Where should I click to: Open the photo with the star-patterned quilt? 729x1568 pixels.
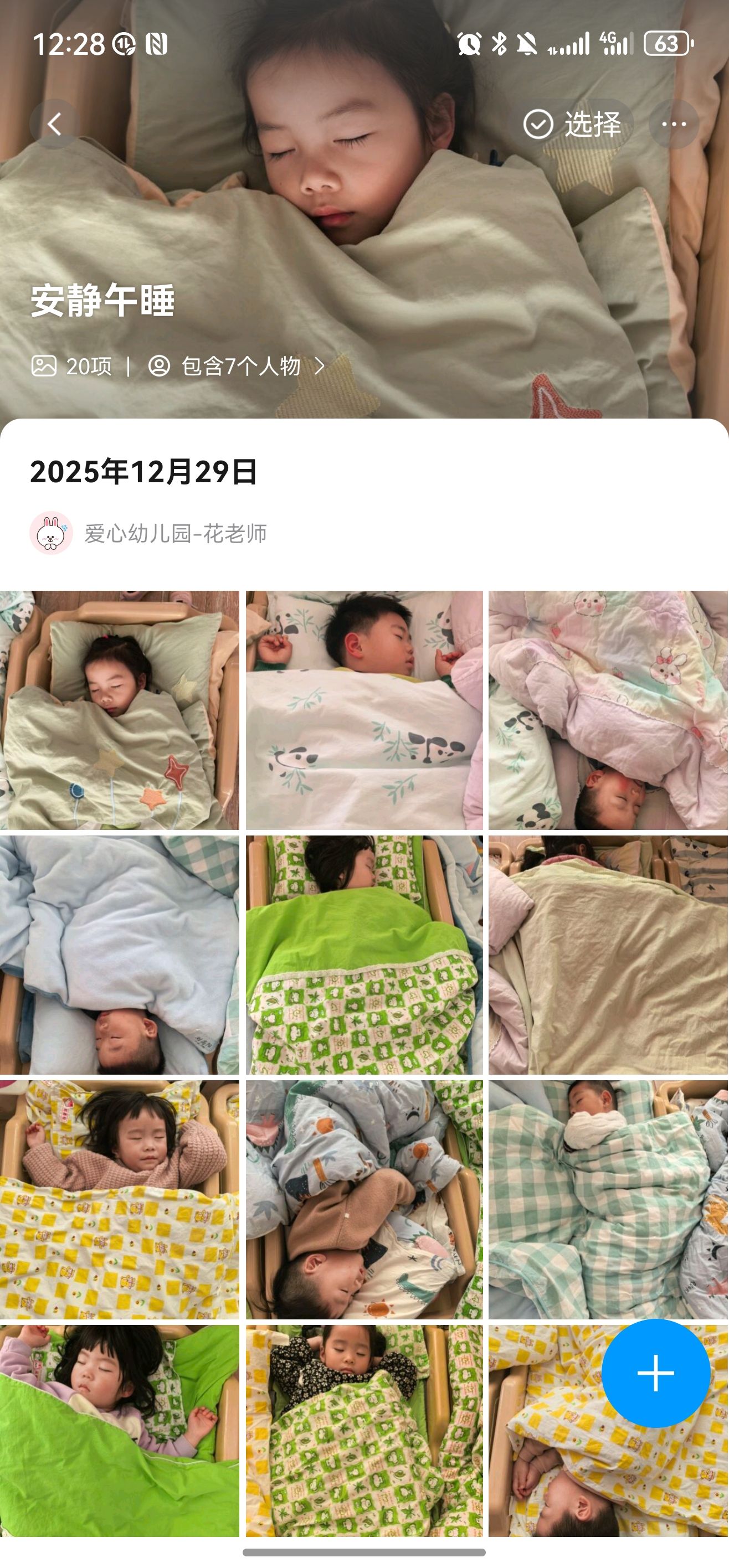[119, 710]
